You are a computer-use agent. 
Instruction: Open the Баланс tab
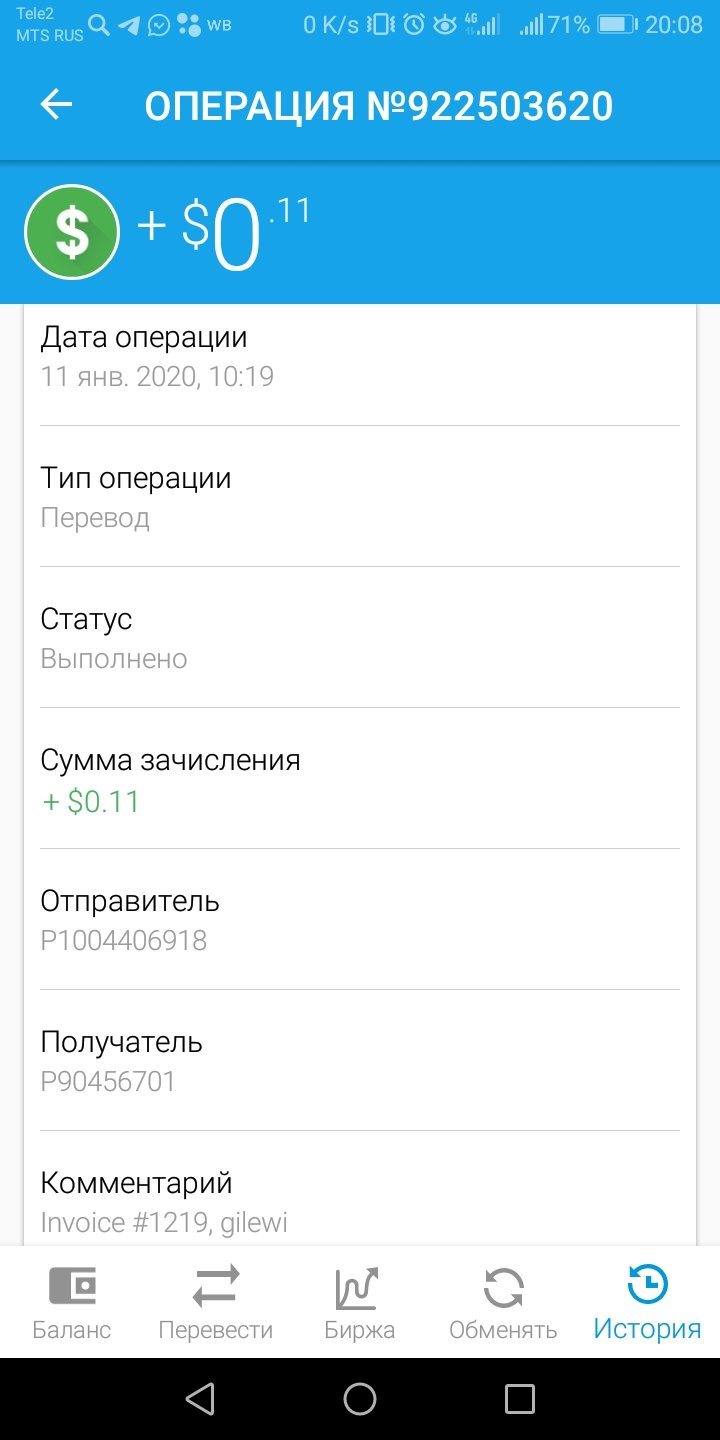(x=72, y=1302)
